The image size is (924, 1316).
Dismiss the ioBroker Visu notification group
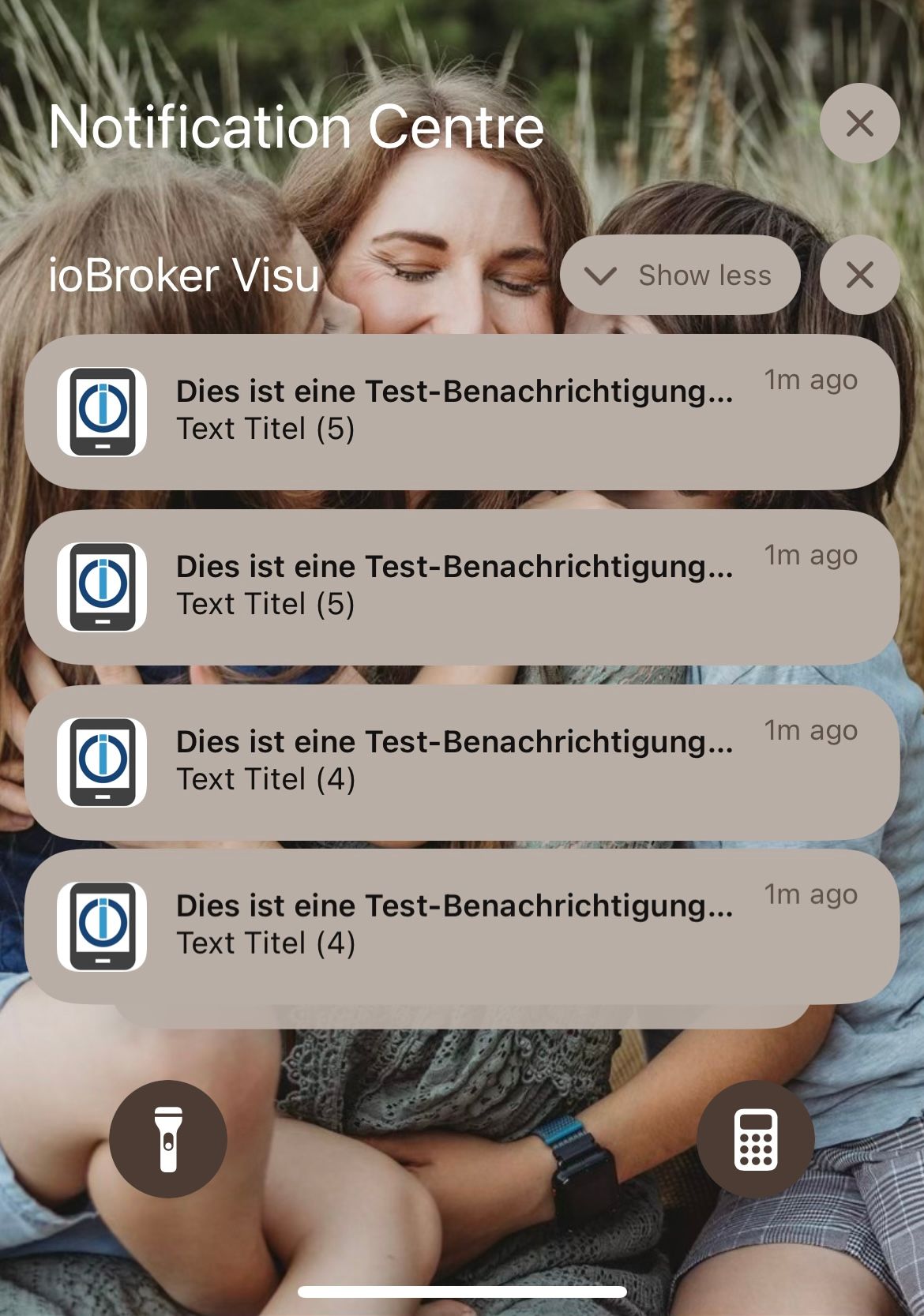[x=859, y=275]
